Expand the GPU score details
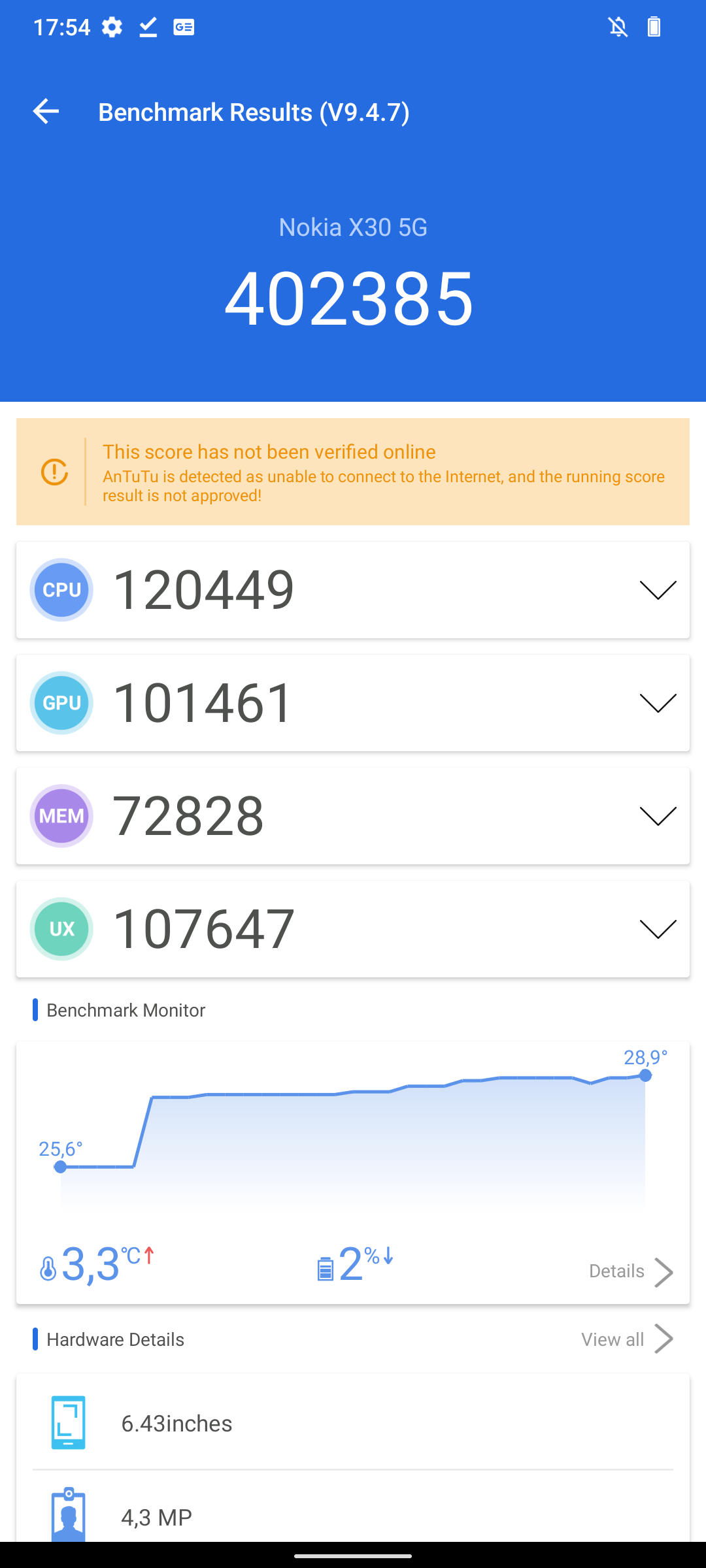Image resolution: width=706 pixels, height=1568 pixels. pos(658,703)
